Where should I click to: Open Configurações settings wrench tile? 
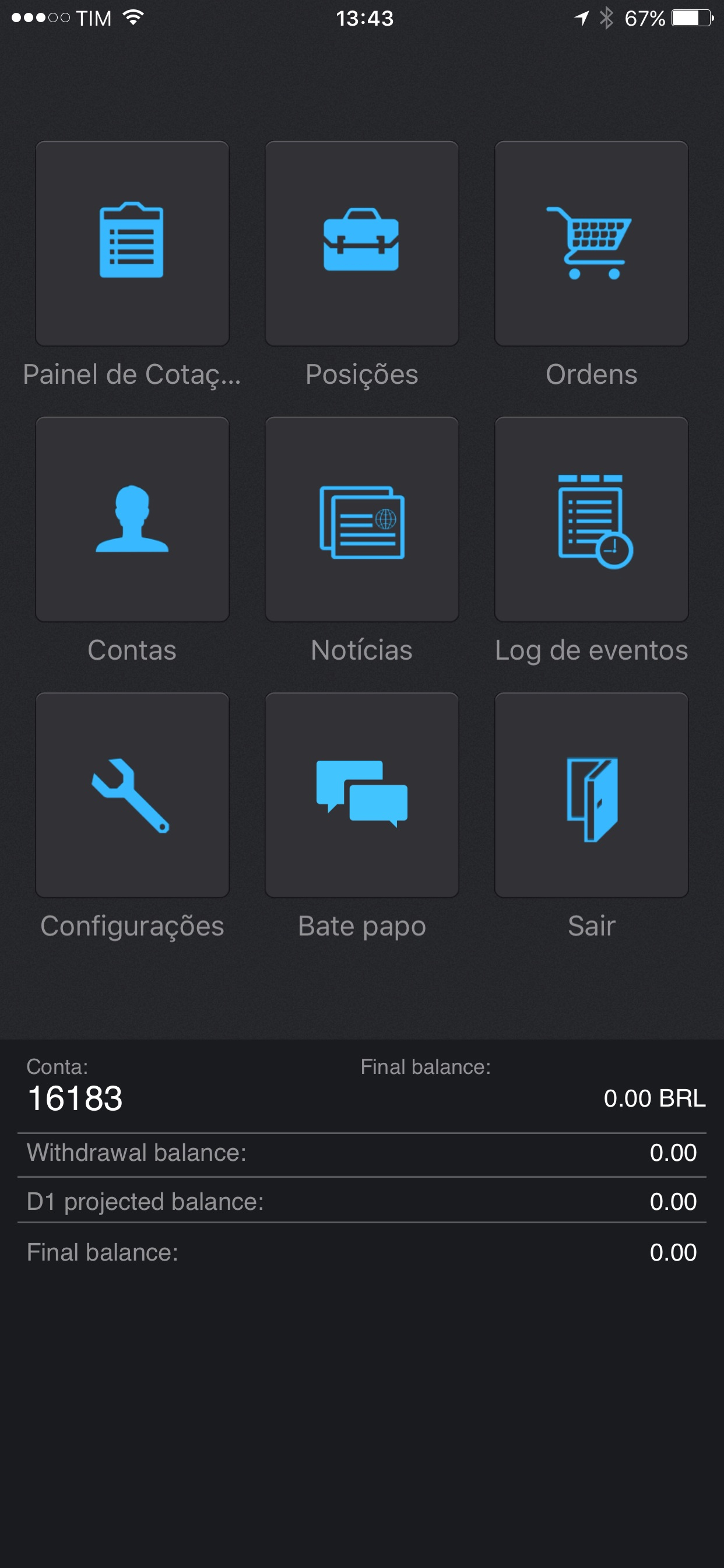click(132, 795)
